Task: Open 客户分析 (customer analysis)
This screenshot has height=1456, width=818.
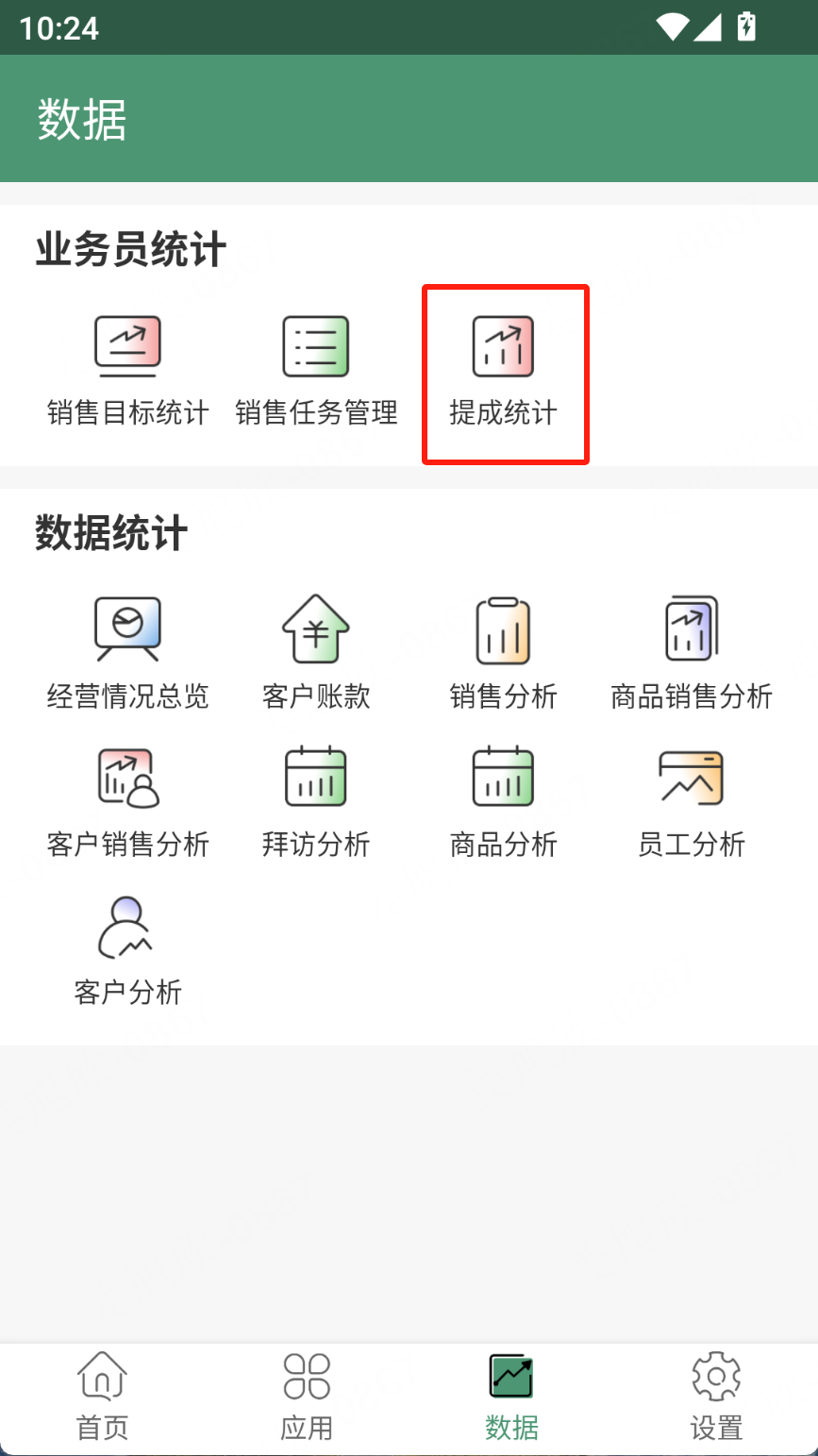Action: pyautogui.click(x=127, y=950)
